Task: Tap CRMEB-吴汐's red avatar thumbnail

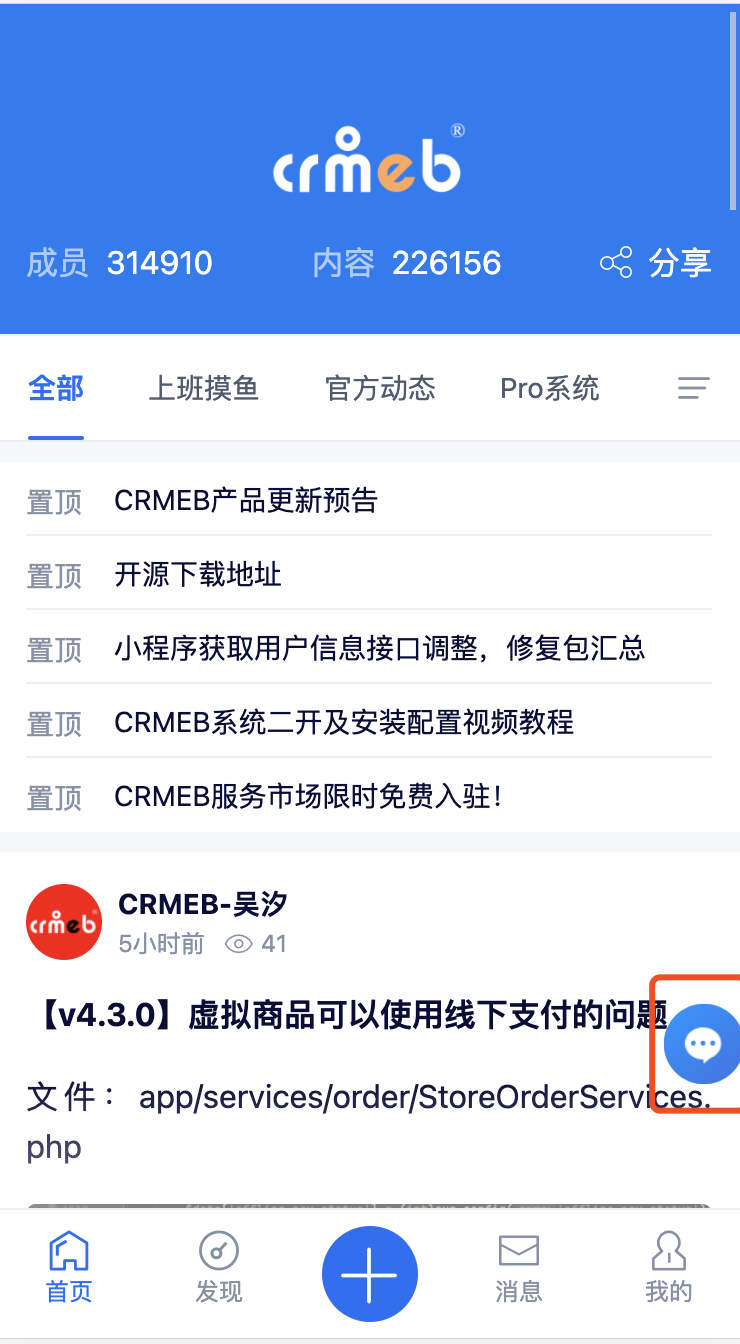Action: [x=64, y=921]
